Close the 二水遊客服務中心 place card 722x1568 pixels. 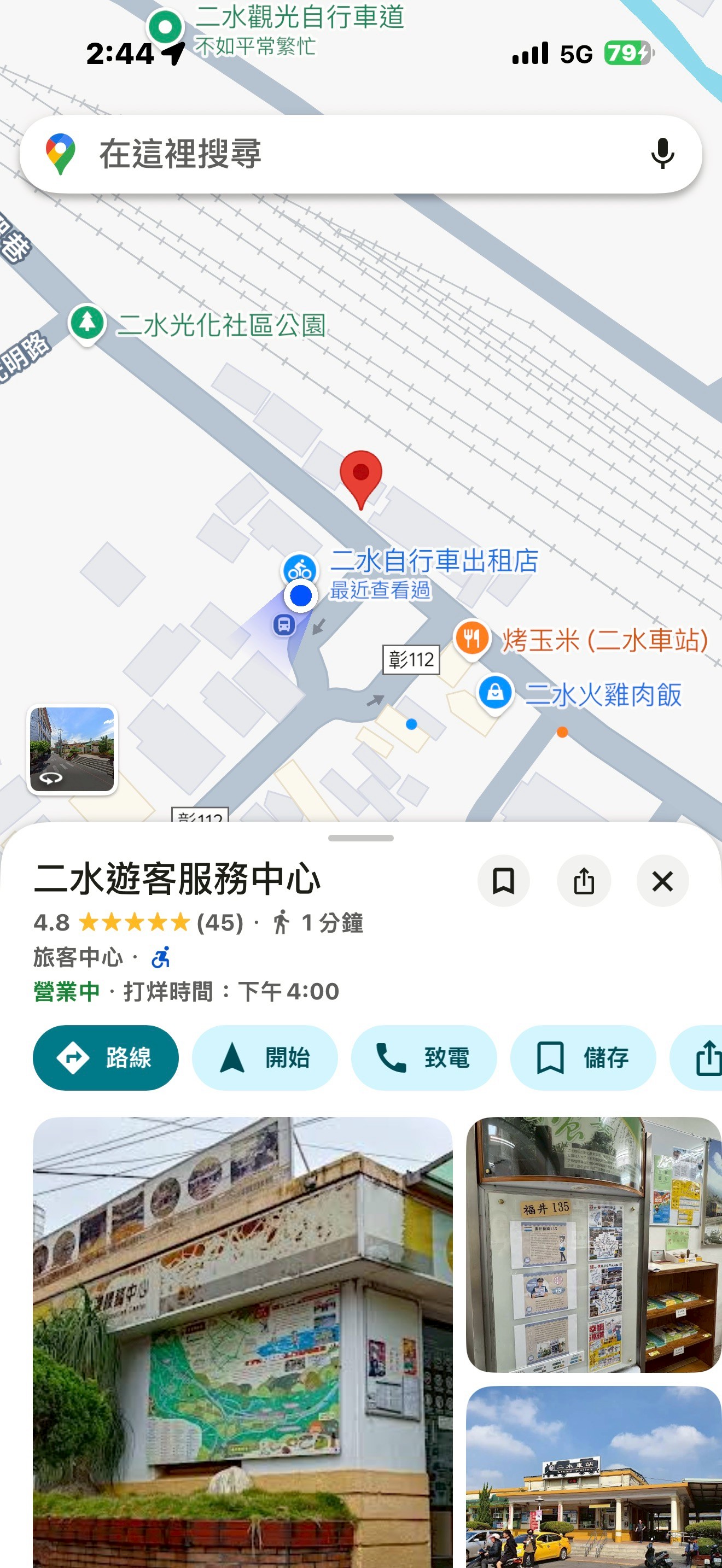(x=662, y=880)
